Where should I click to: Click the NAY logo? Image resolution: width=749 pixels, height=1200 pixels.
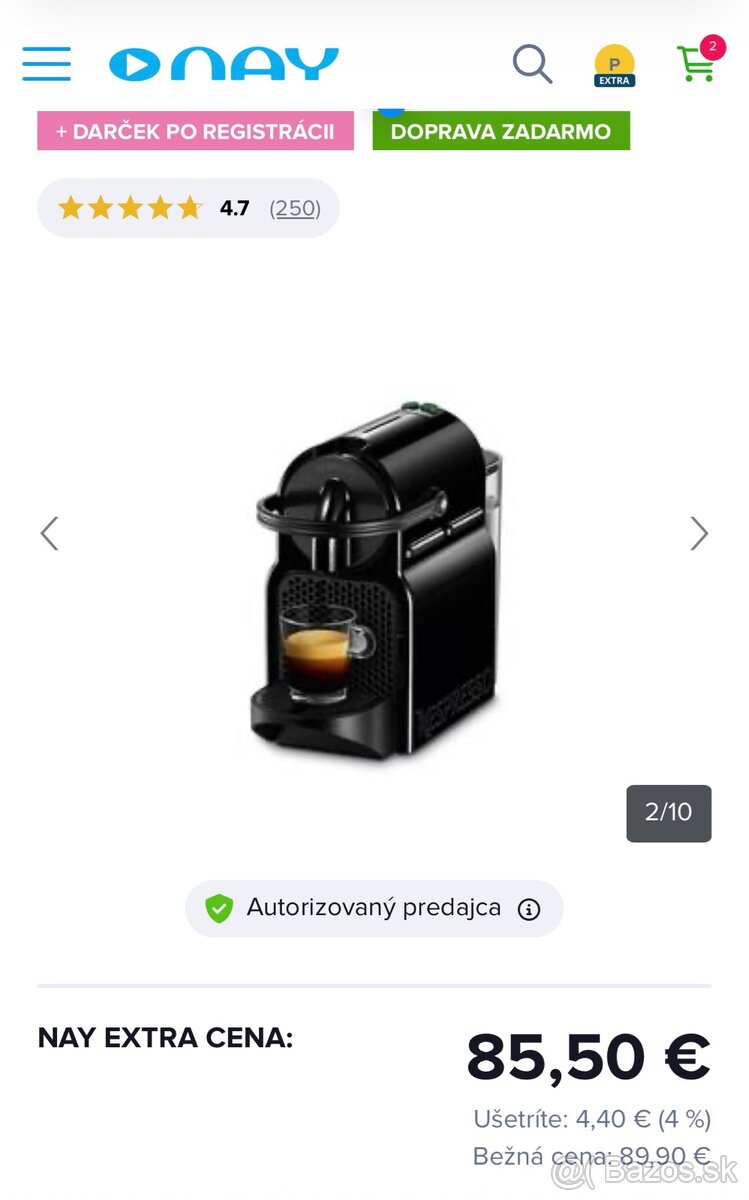(x=224, y=63)
